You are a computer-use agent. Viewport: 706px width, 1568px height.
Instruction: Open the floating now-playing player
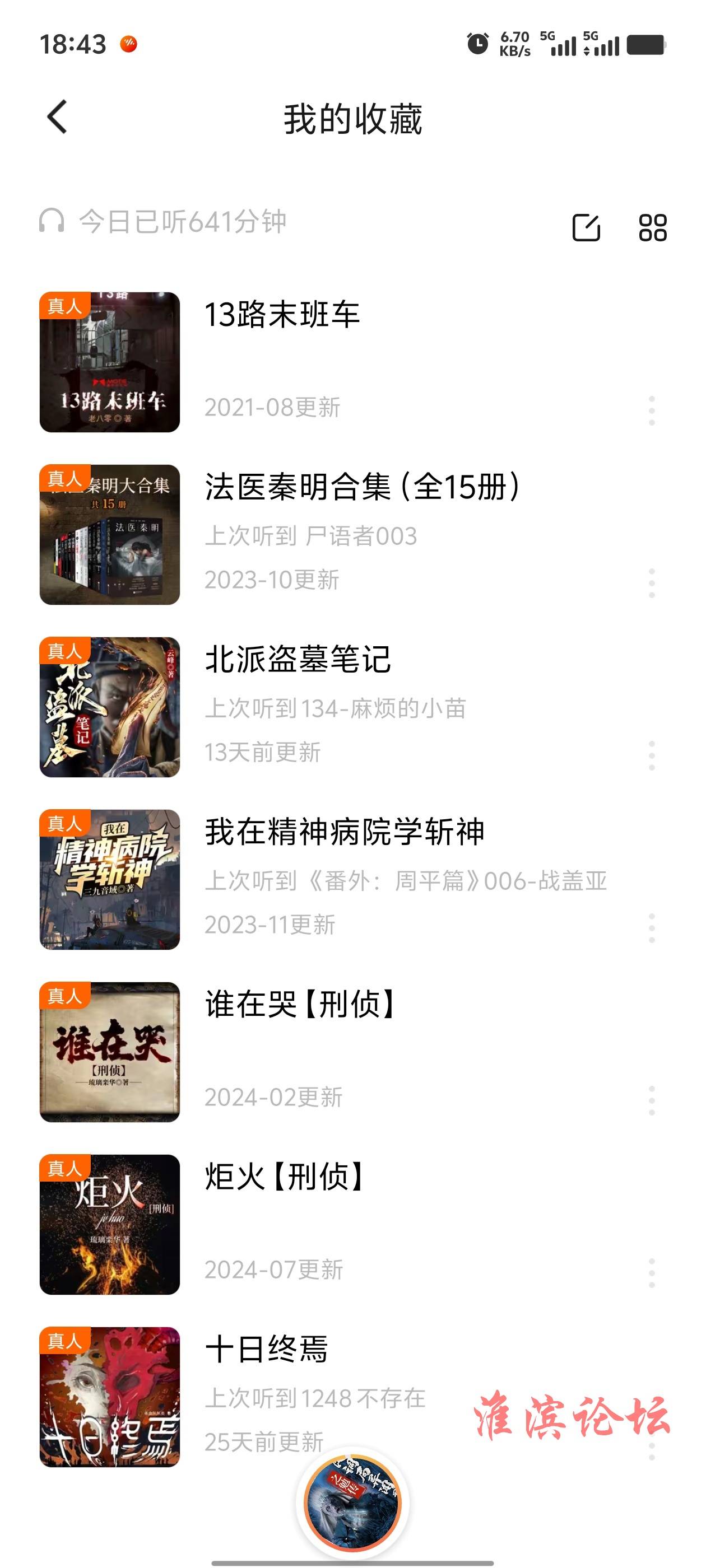tap(352, 1503)
